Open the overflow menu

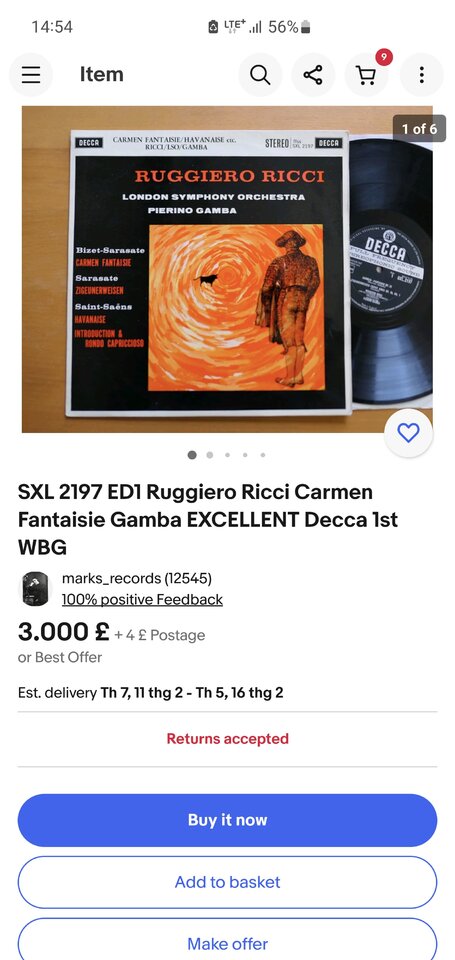(x=421, y=75)
